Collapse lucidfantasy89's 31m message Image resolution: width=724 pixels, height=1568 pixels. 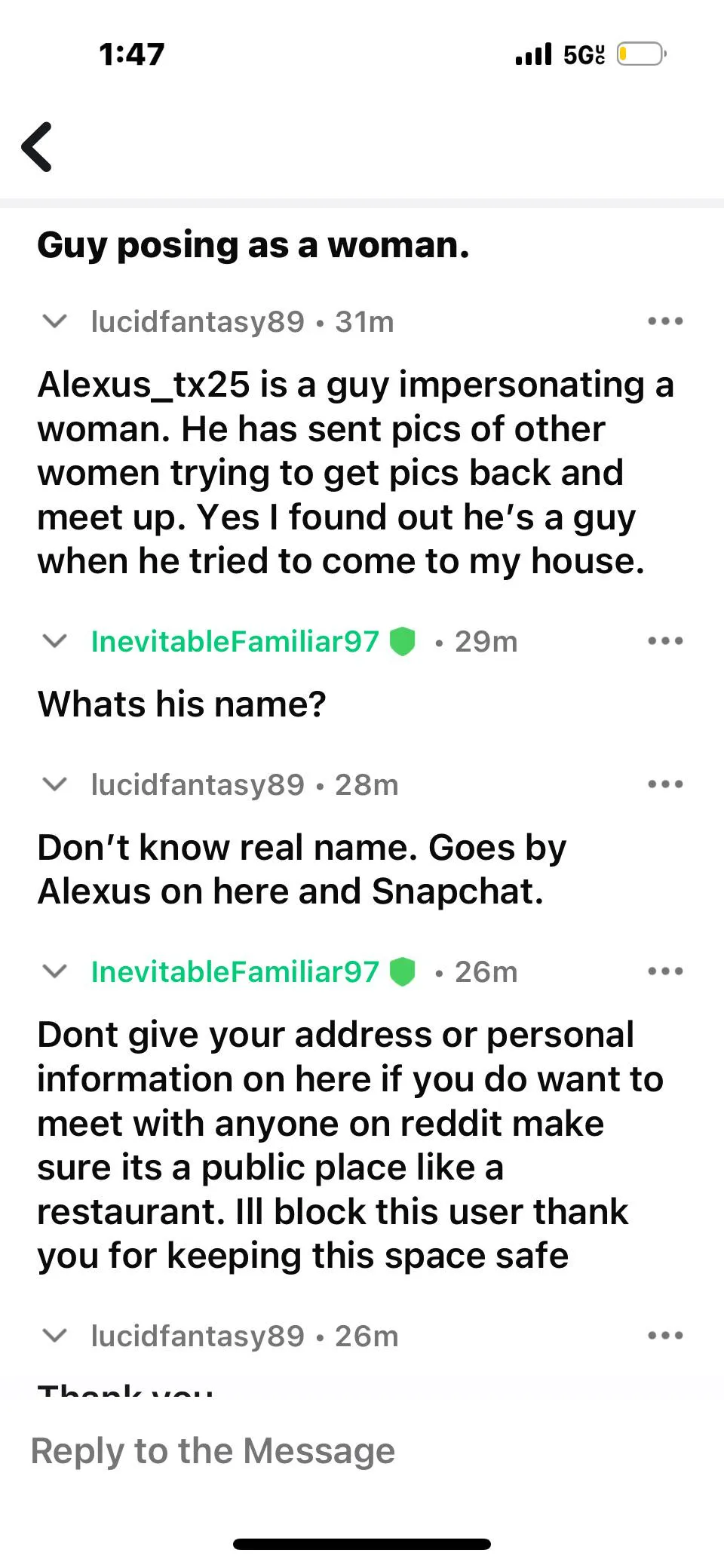pyautogui.click(x=54, y=322)
